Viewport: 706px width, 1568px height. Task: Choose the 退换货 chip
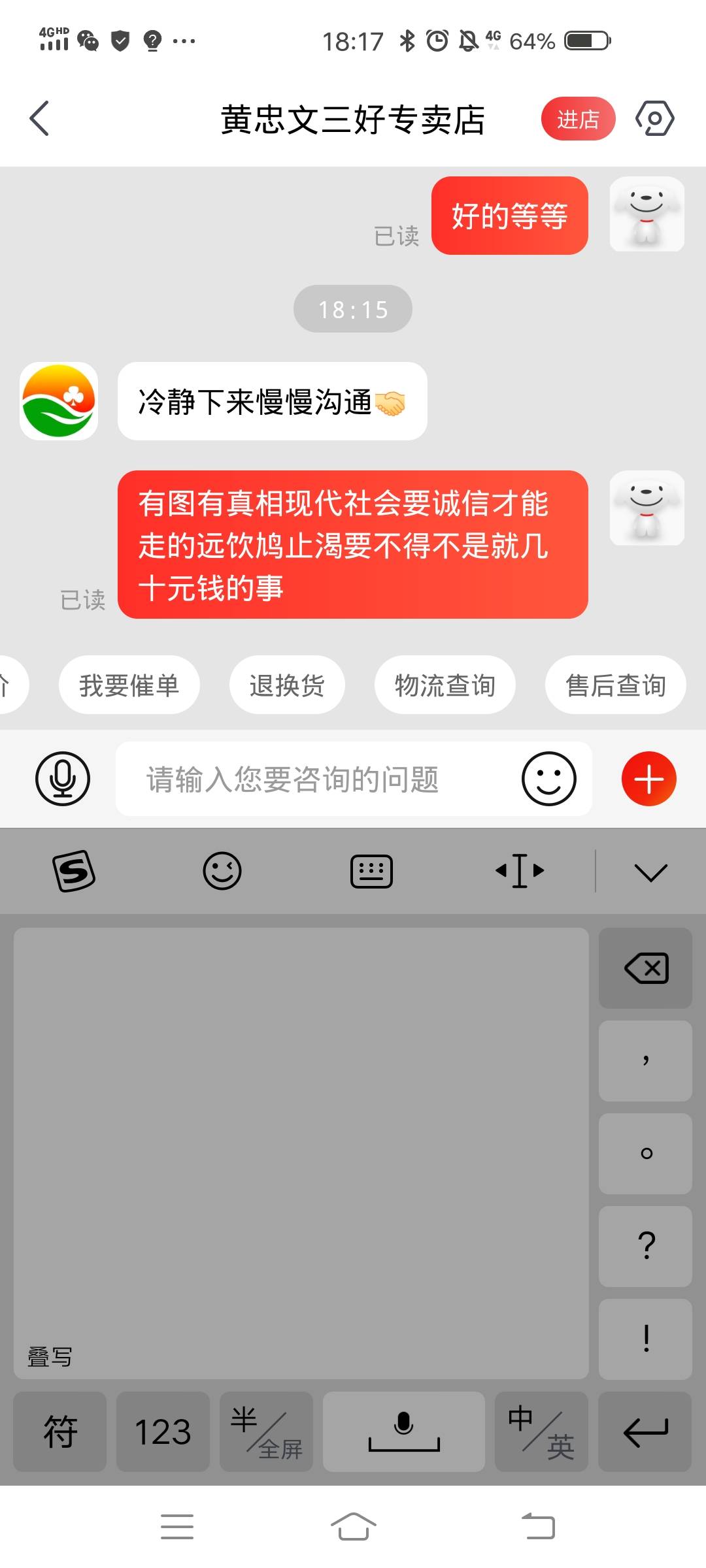pos(287,685)
